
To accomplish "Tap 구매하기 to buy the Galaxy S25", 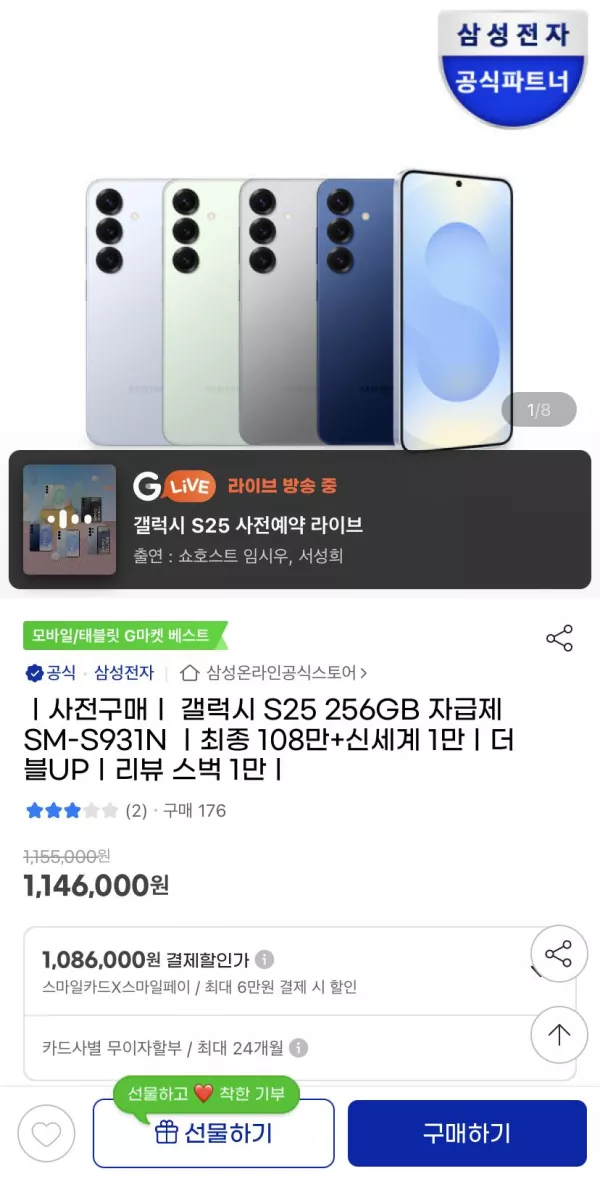I will 467,1134.
